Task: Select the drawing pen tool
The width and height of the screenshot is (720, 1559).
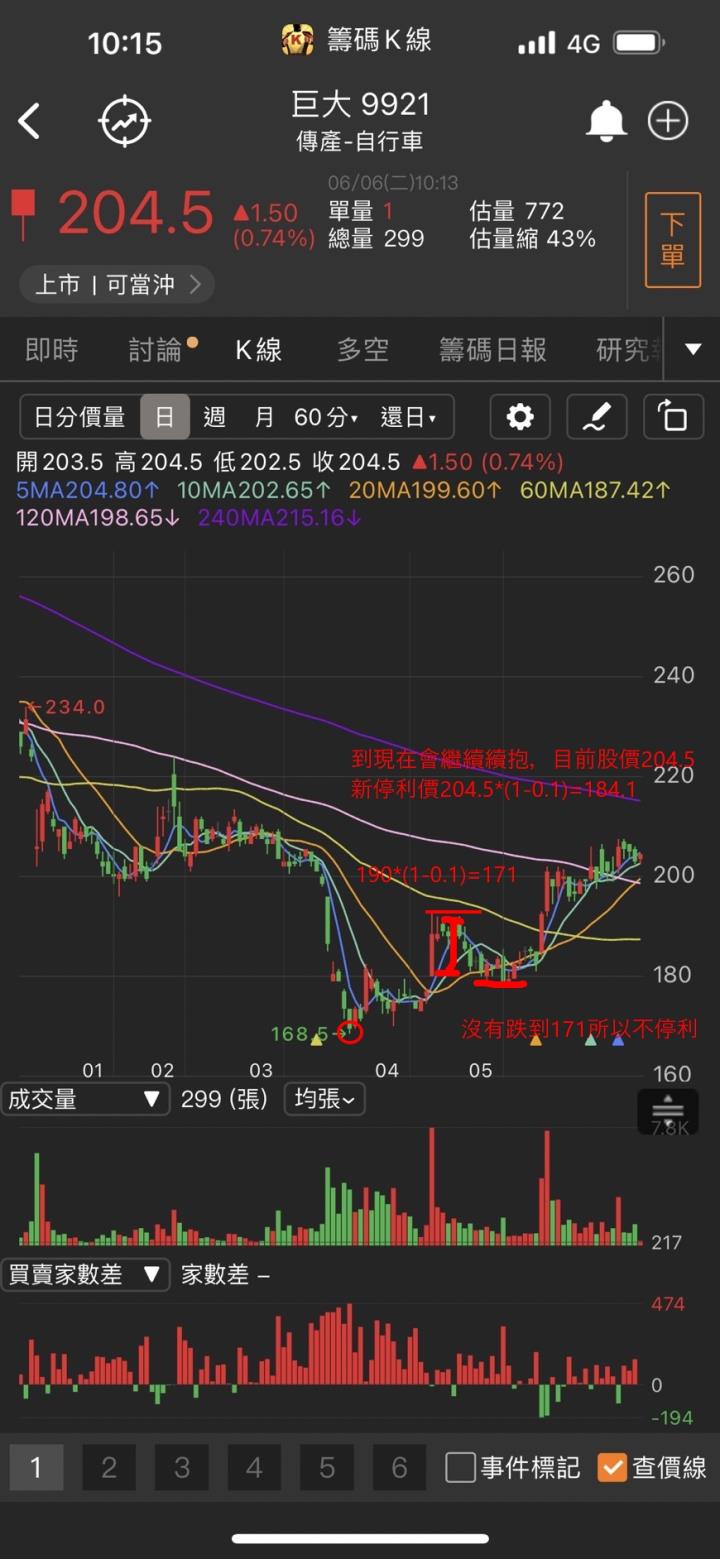Action: 597,417
